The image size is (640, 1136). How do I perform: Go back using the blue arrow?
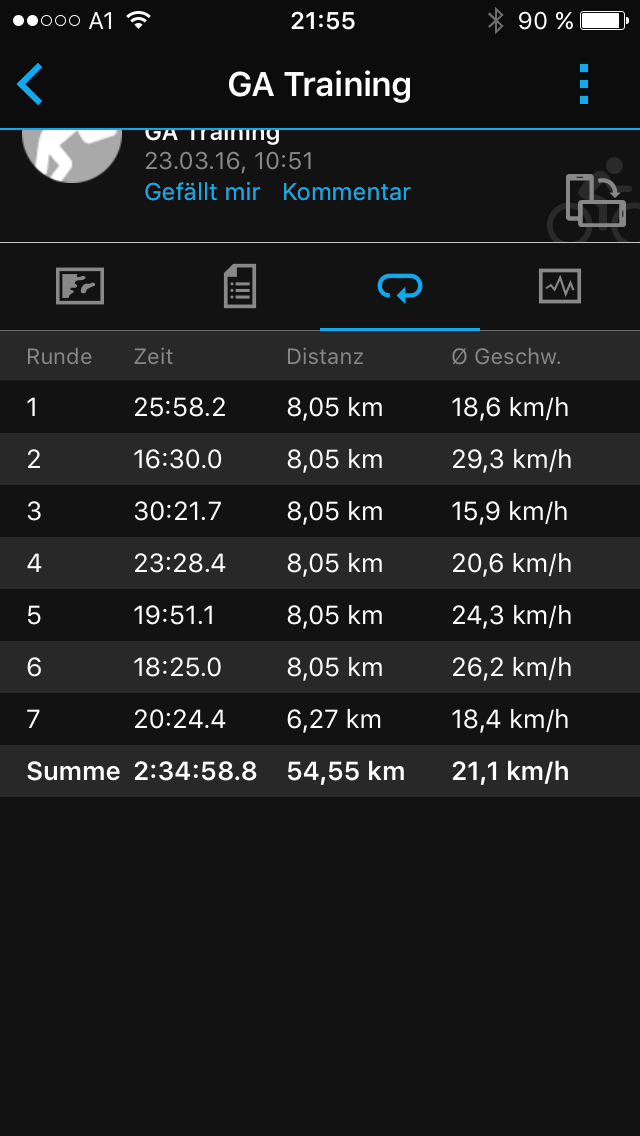[30, 85]
